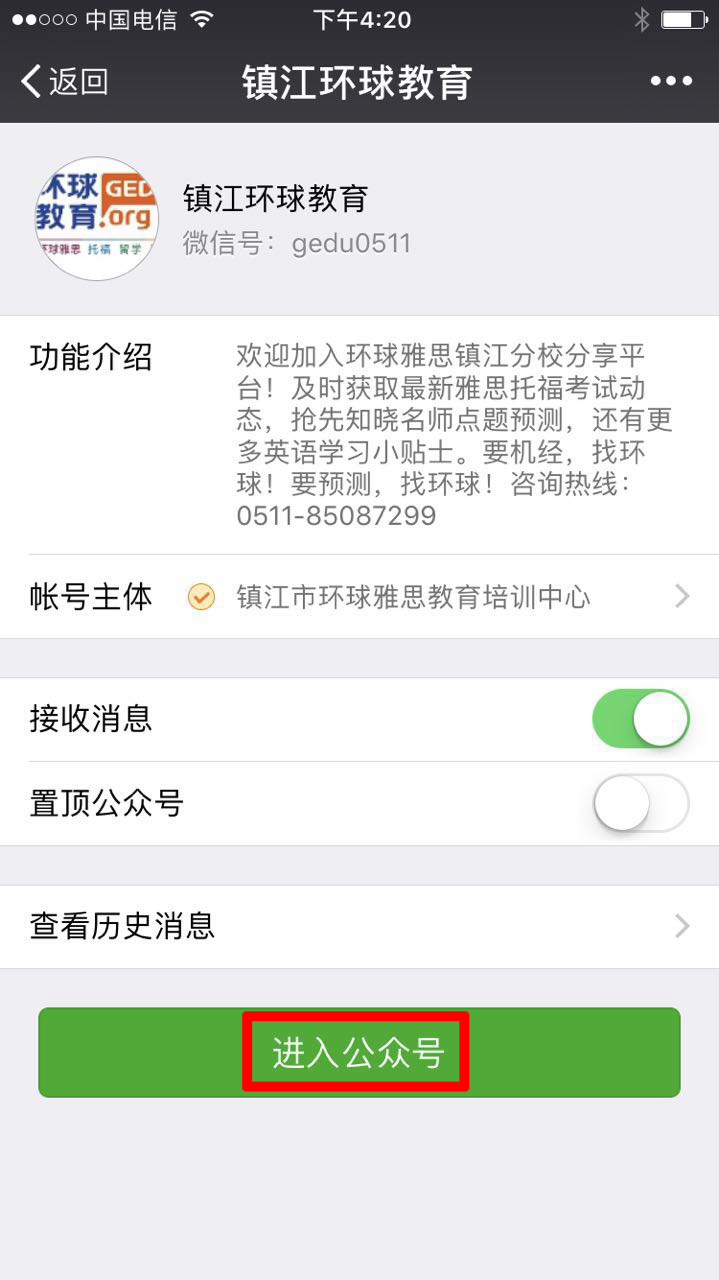Go back using the 返回 button

64,82
